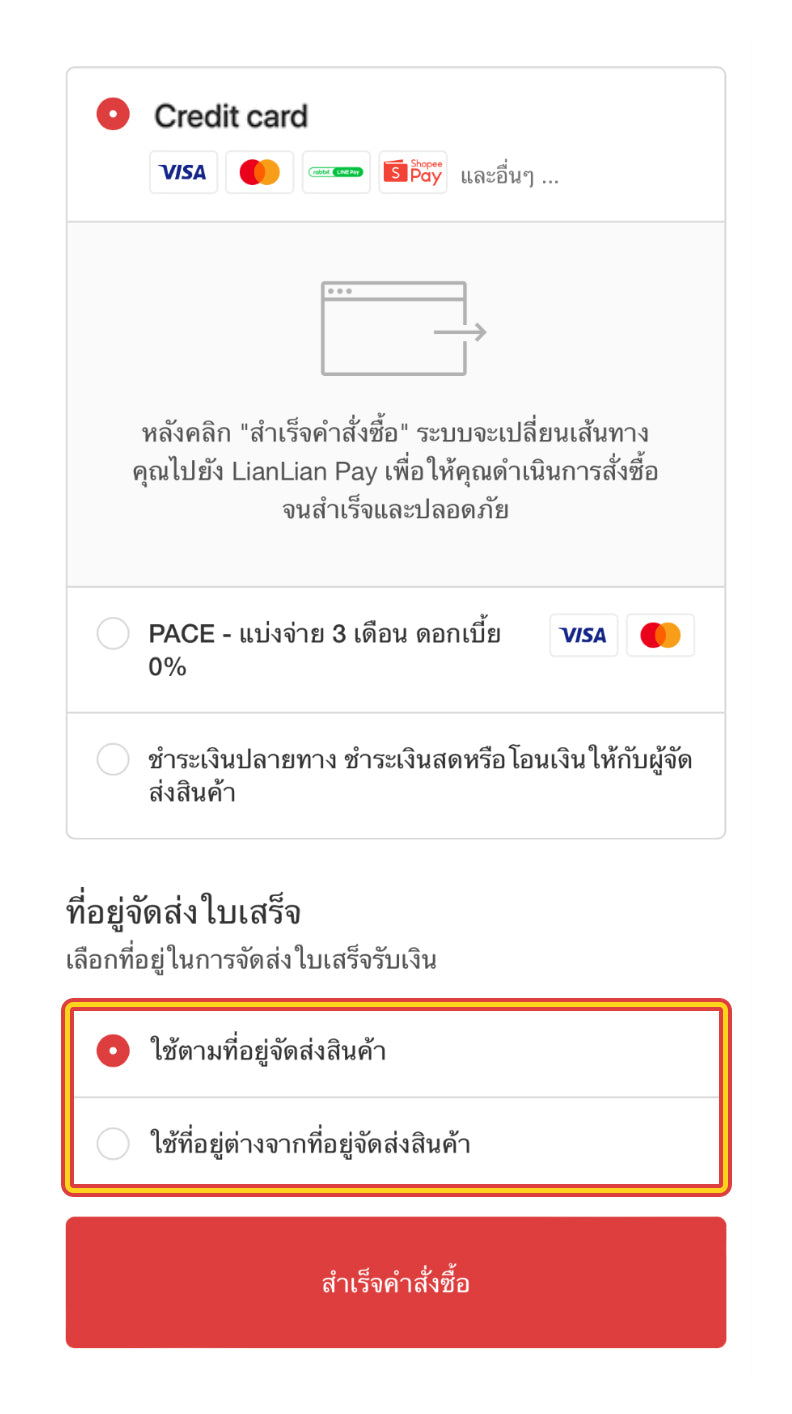Tap the สำเร็จคำสั่งซื้อ button

click(x=396, y=1282)
